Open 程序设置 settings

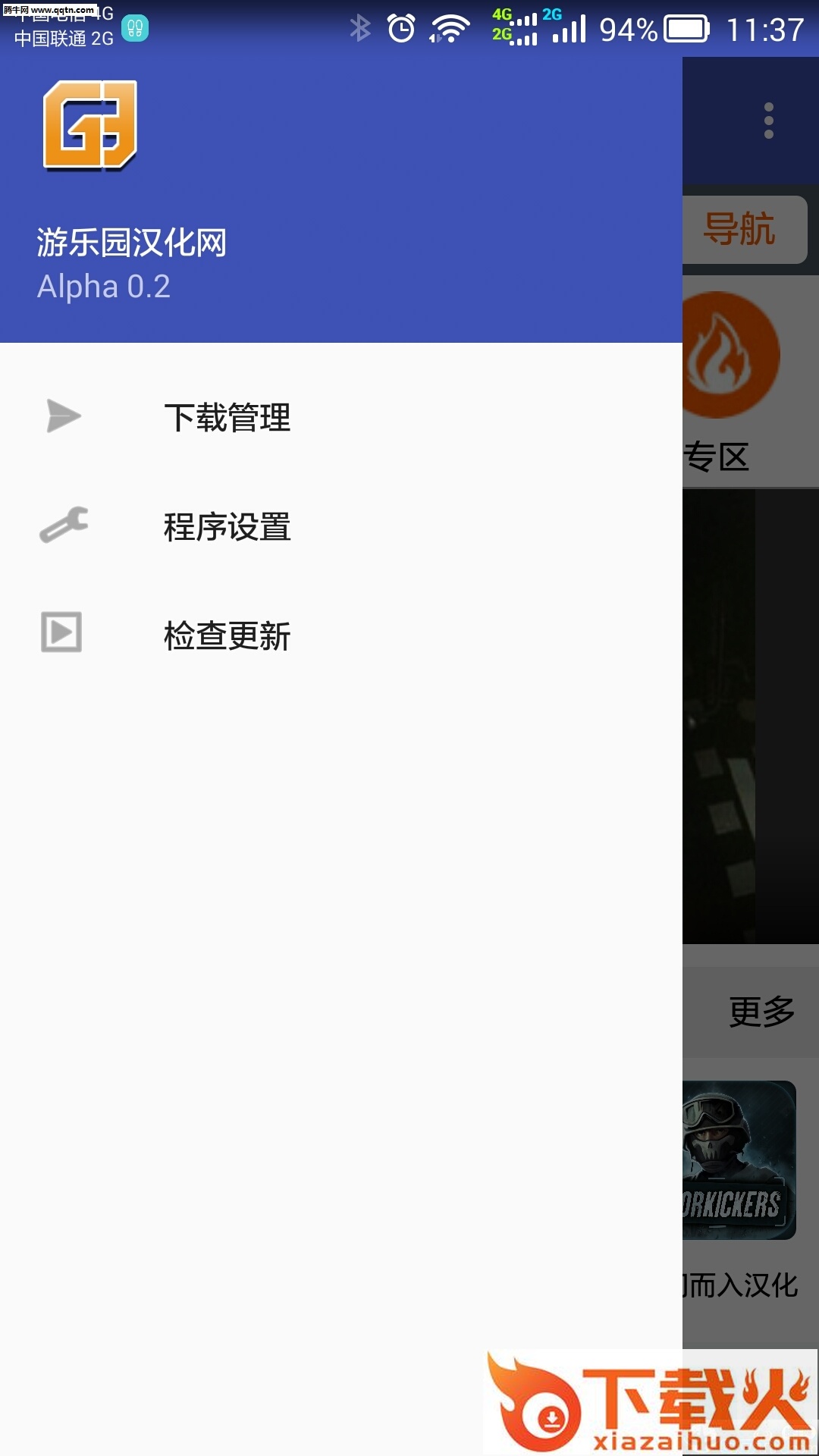(227, 526)
